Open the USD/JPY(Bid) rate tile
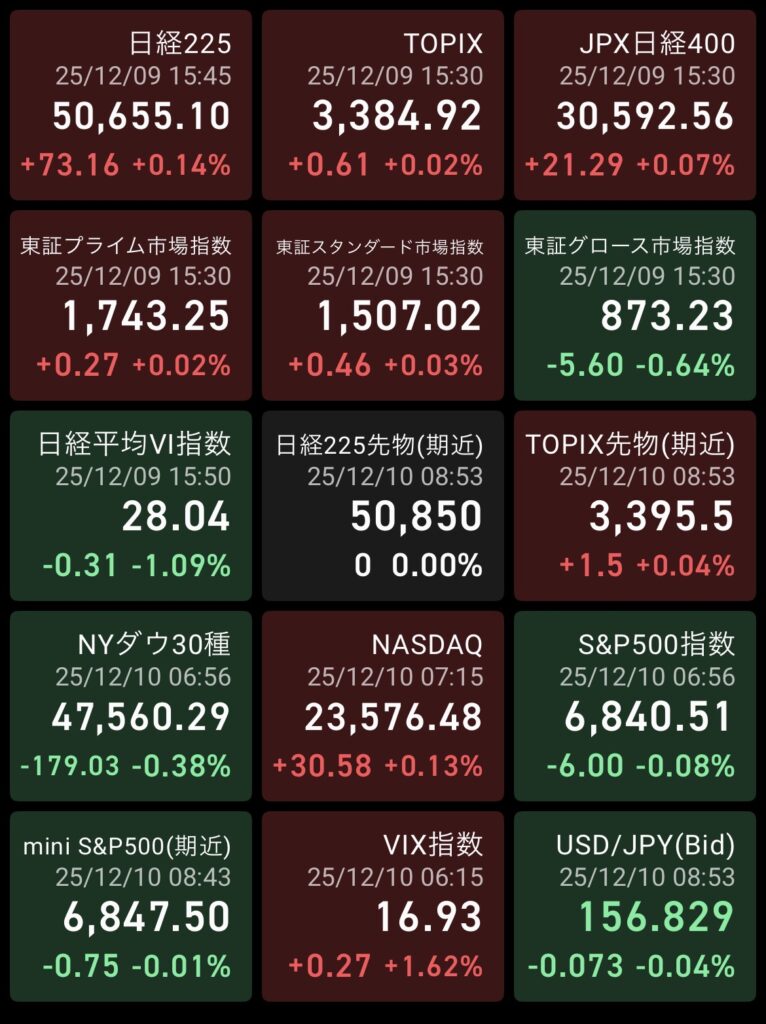The height and width of the screenshot is (1024, 766). point(635,906)
